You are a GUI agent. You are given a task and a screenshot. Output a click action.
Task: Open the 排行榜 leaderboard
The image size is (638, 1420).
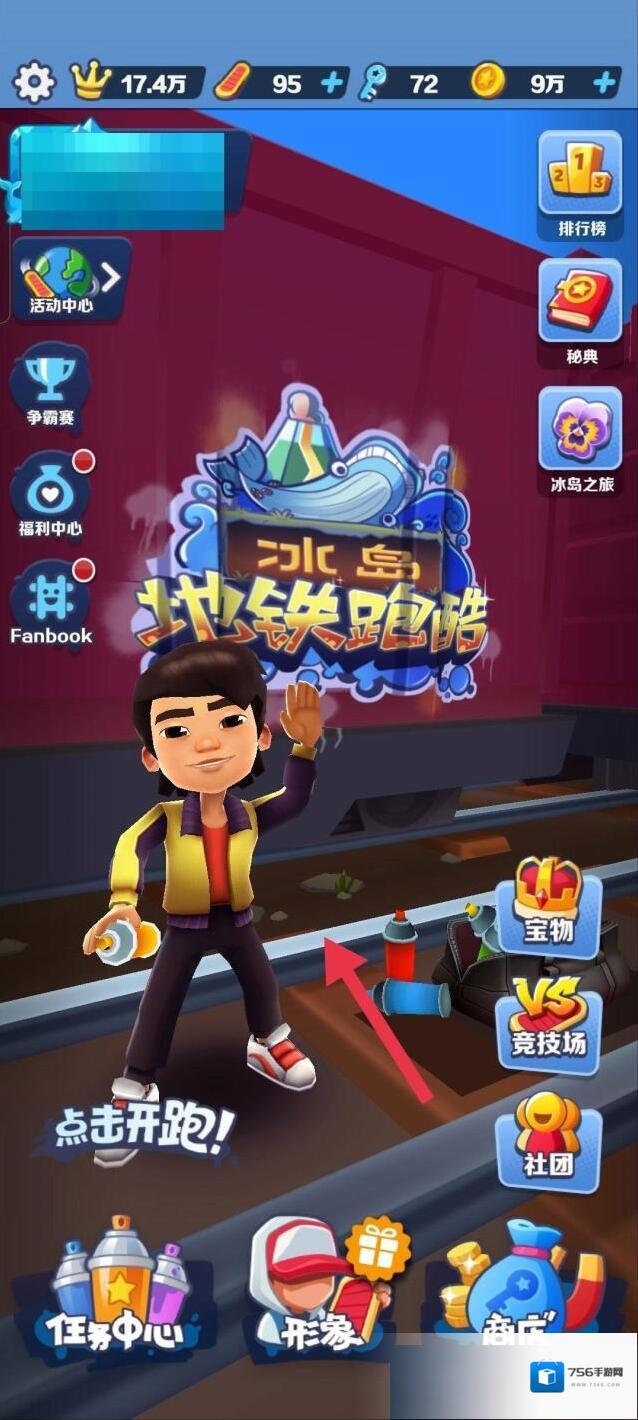[x=582, y=182]
